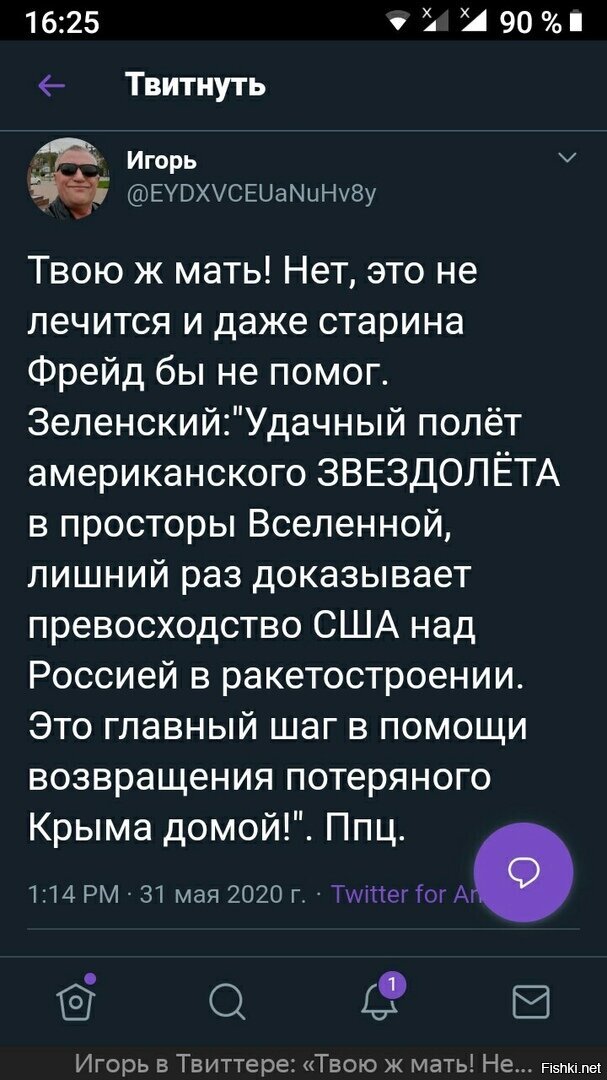Viewport: 607px width, 1080px height.
Task: Open the Twitter for Android source link
Action: (405, 895)
